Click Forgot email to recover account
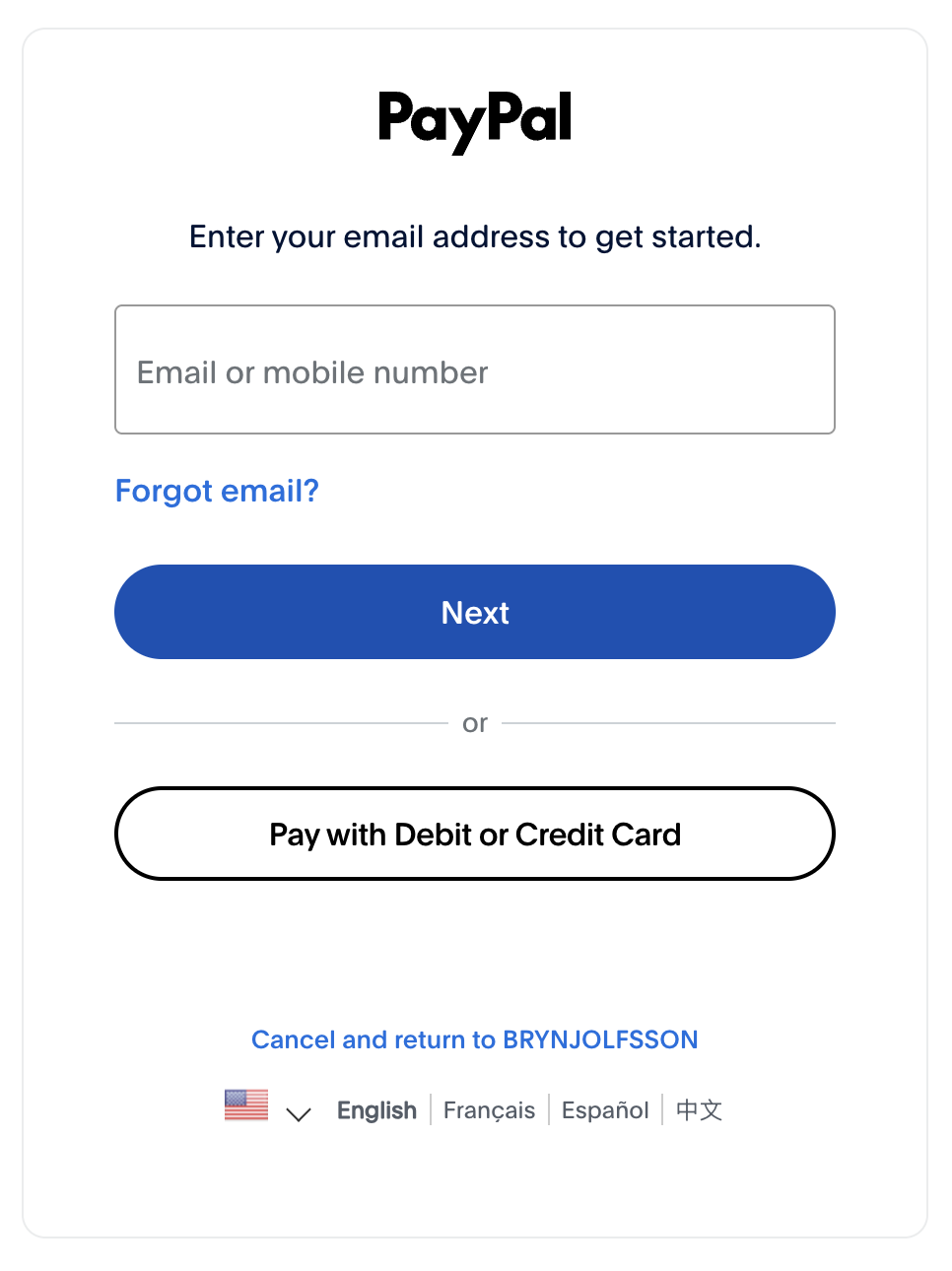 [x=217, y=491]
